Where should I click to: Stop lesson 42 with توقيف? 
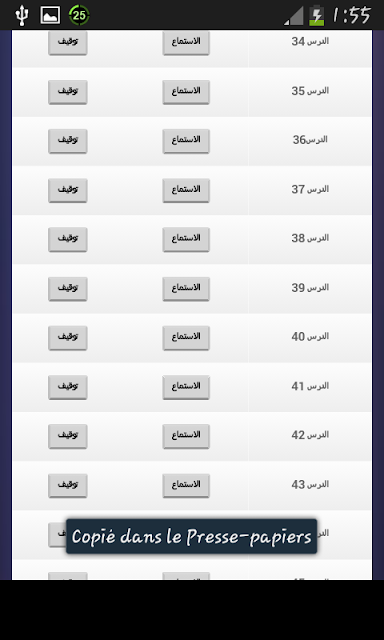pyautogui.click(x=68, y=436)
